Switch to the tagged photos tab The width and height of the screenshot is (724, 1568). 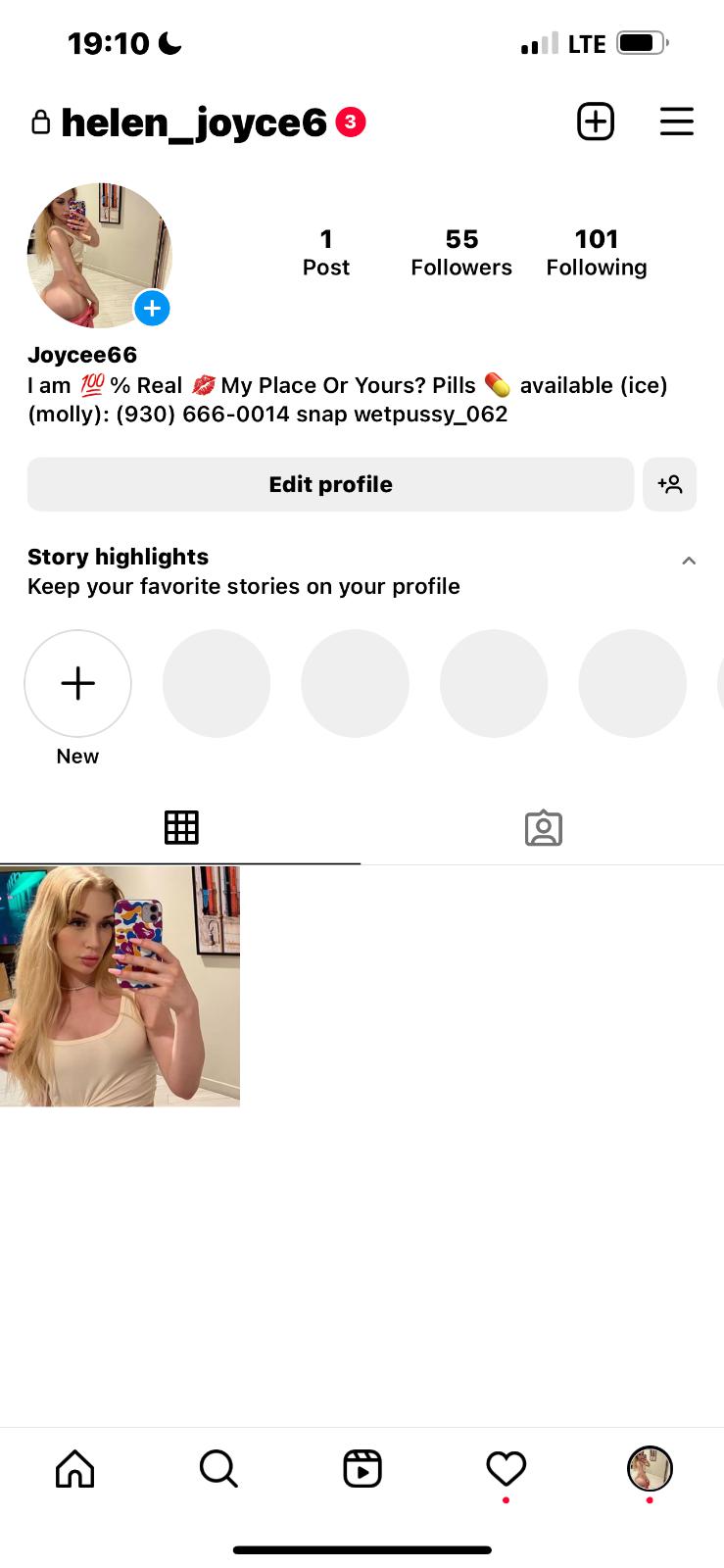tap(543, 828)
